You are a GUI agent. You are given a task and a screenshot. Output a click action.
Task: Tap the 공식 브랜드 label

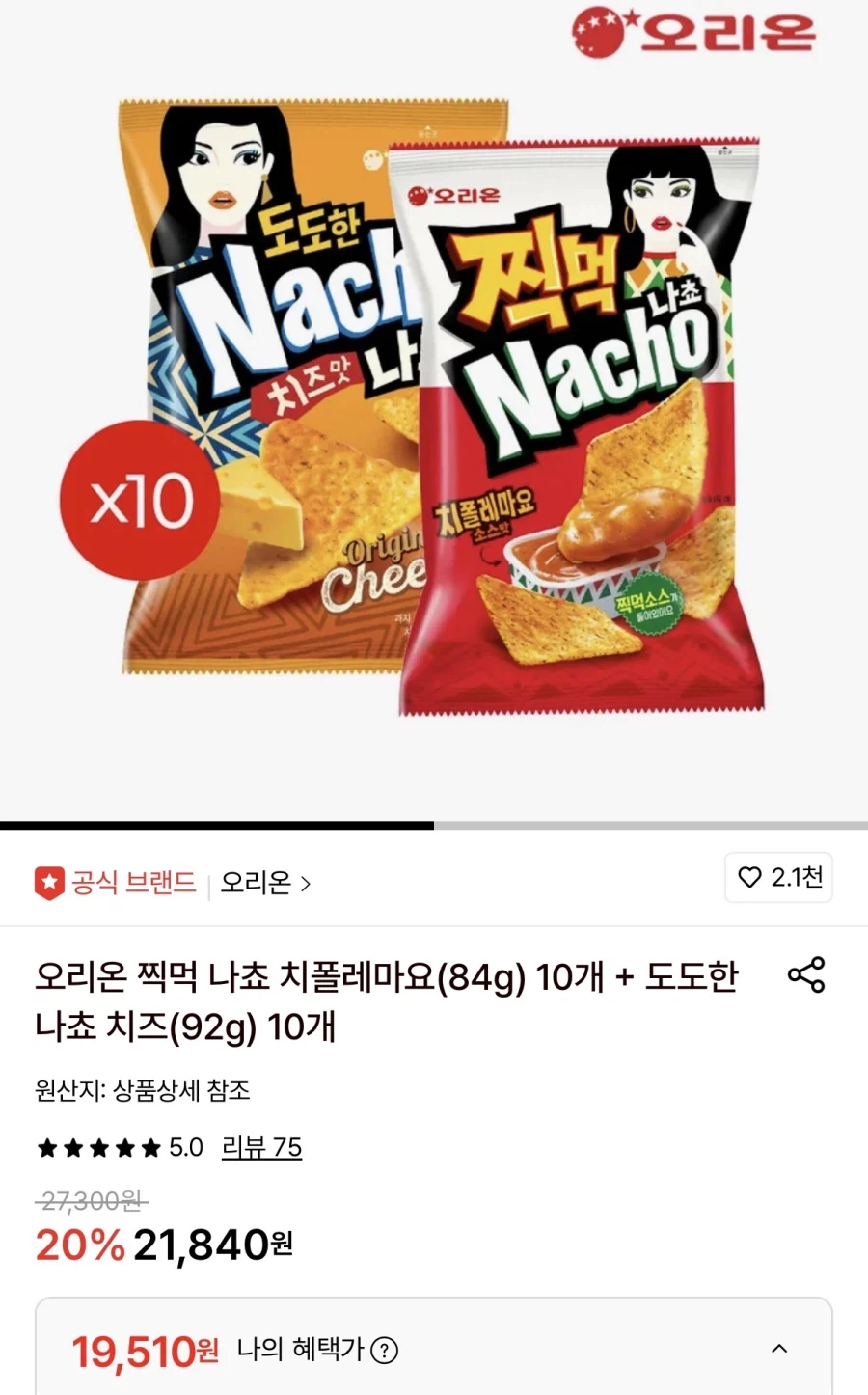pyautogui.click(x=127, y=880)
